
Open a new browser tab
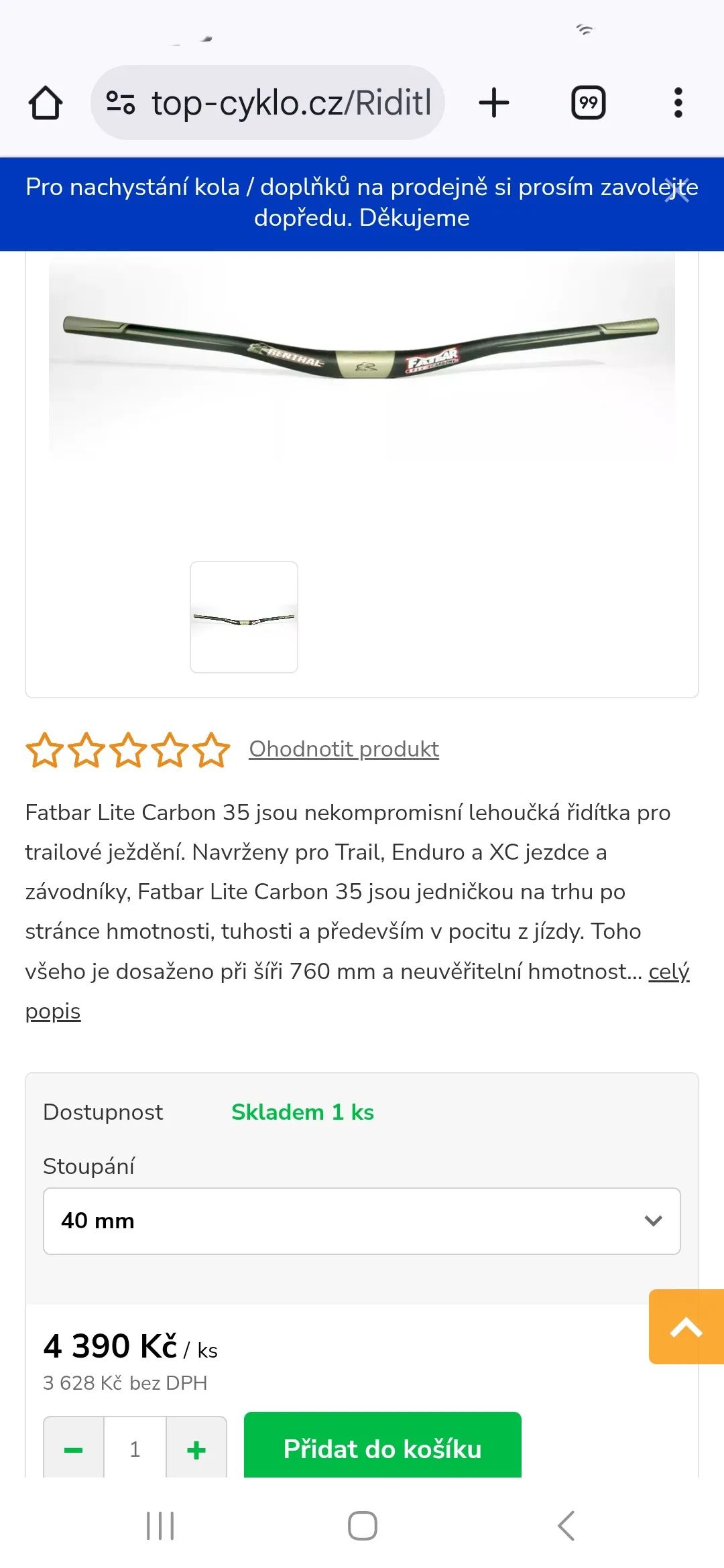tap(494, 103)
